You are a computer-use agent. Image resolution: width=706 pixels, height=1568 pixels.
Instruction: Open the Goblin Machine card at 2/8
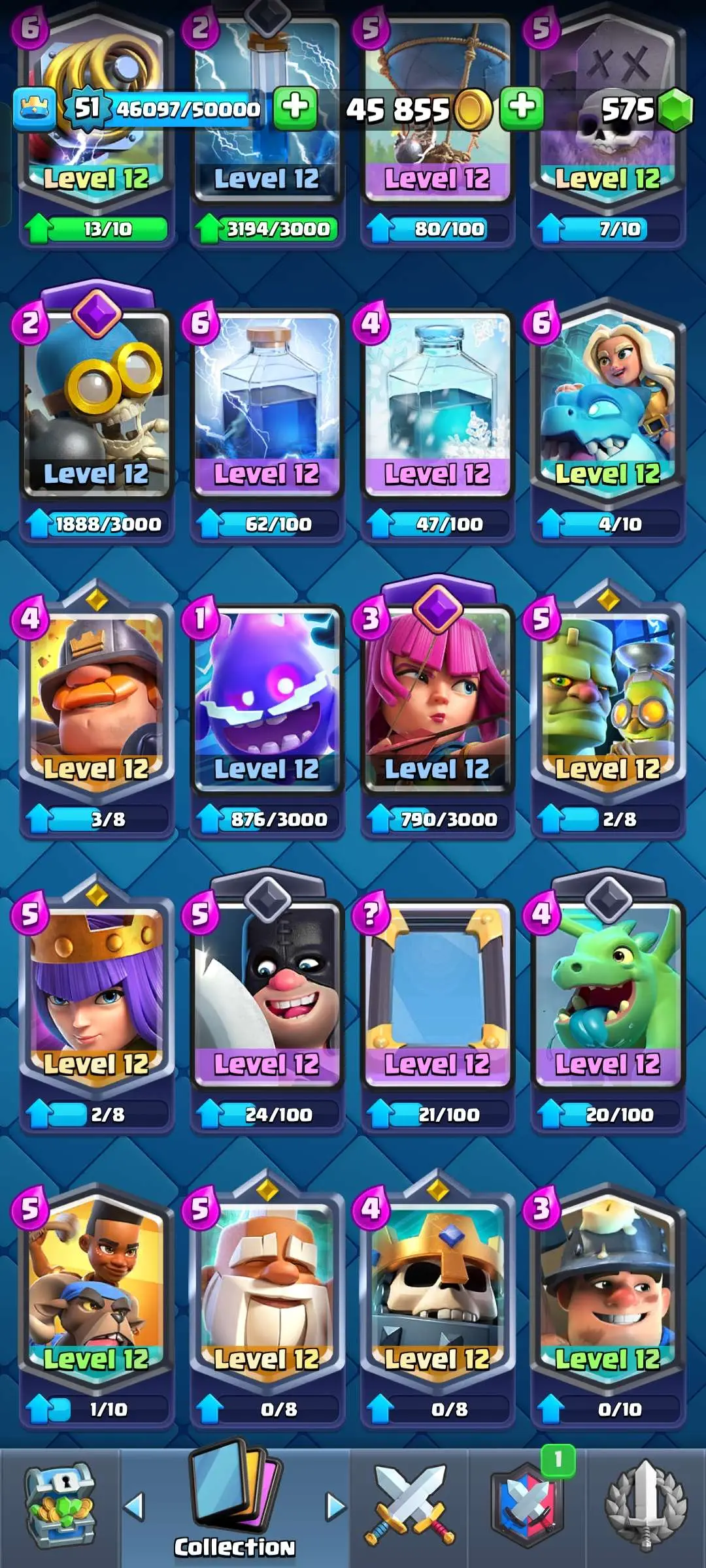coord(608,699)
